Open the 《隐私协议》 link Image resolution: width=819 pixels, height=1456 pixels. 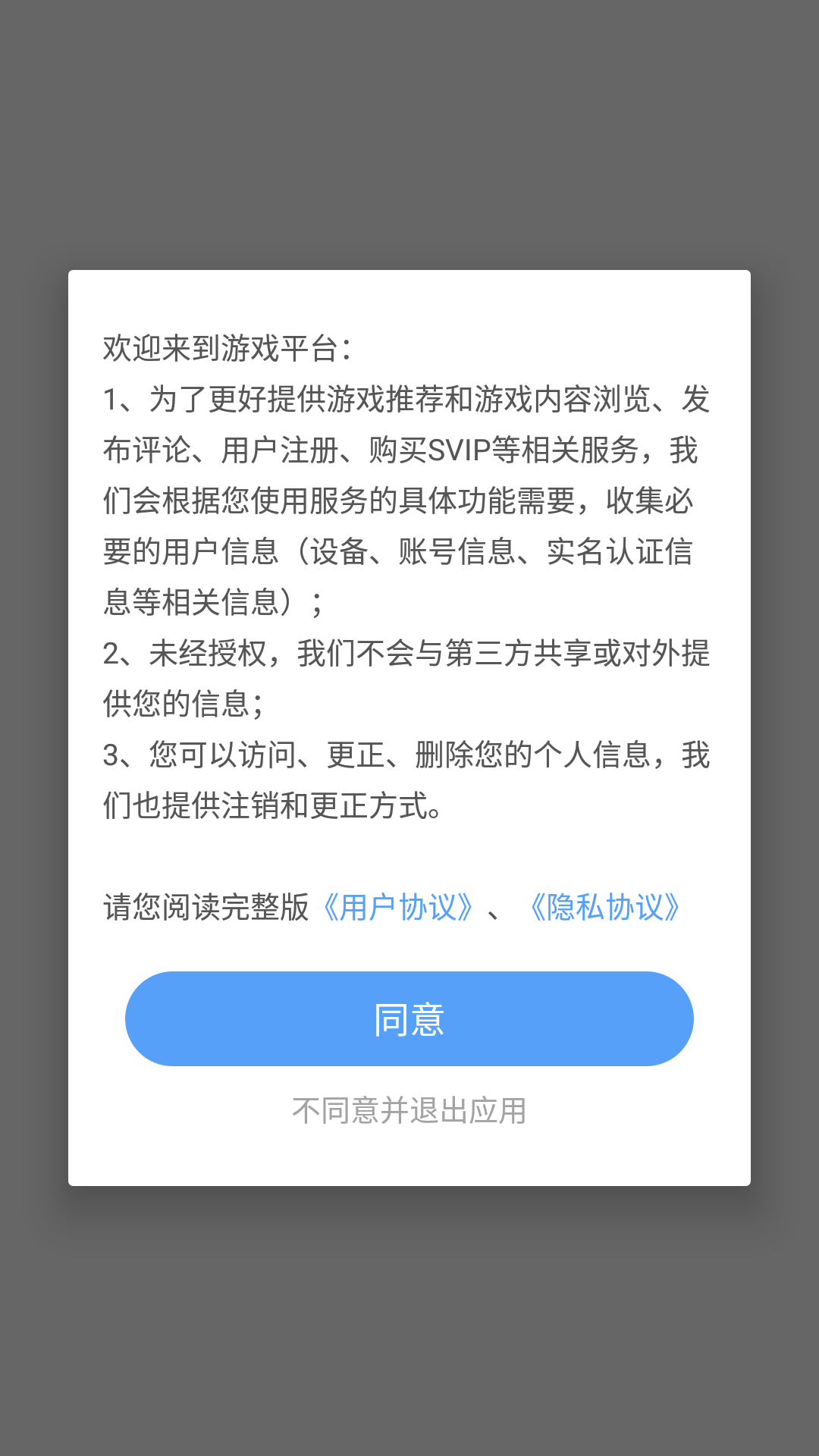pos(605,907)
